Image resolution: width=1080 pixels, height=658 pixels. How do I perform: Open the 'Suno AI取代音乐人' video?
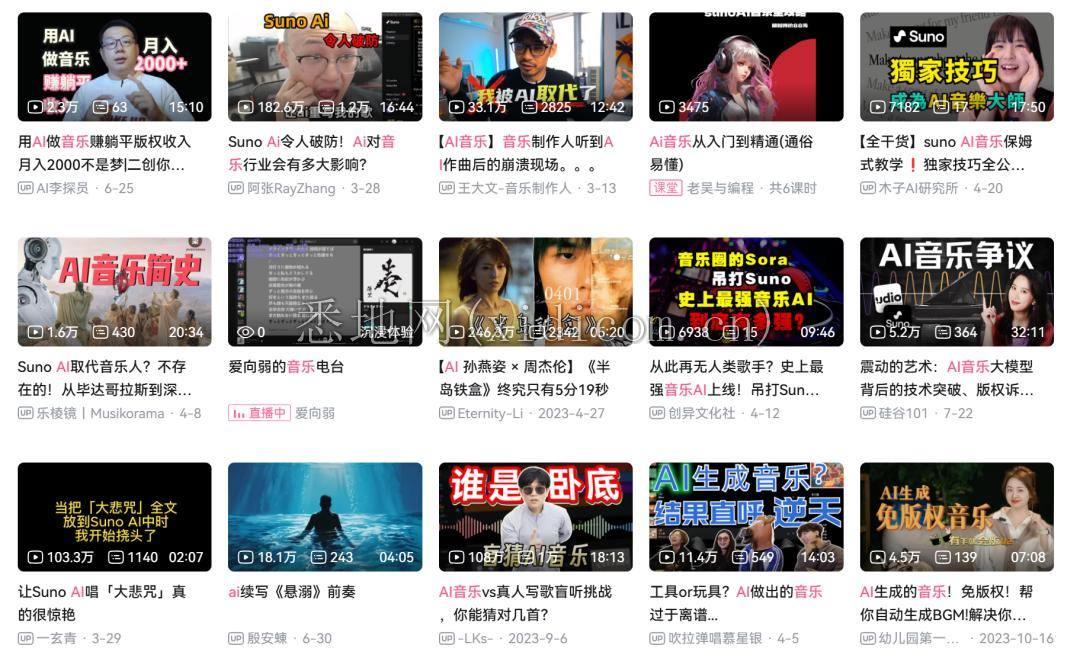tap(114, 292)
